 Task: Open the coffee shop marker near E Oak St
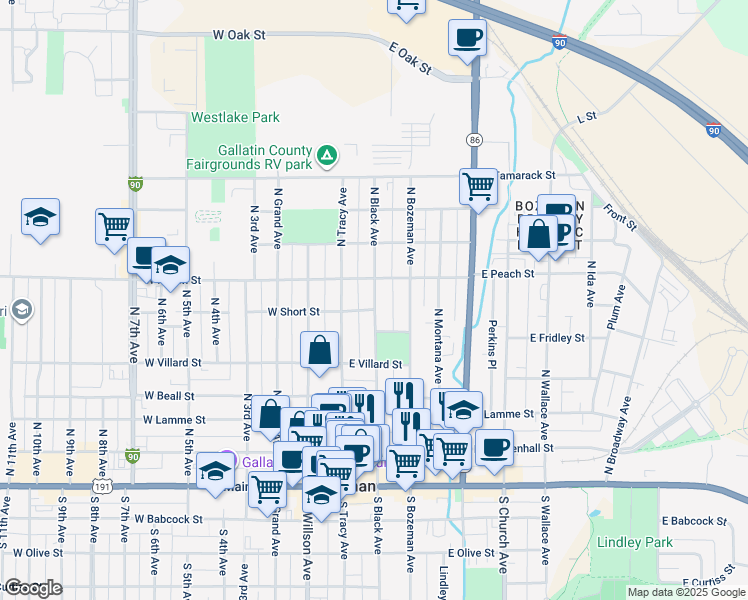coord(467,39)
